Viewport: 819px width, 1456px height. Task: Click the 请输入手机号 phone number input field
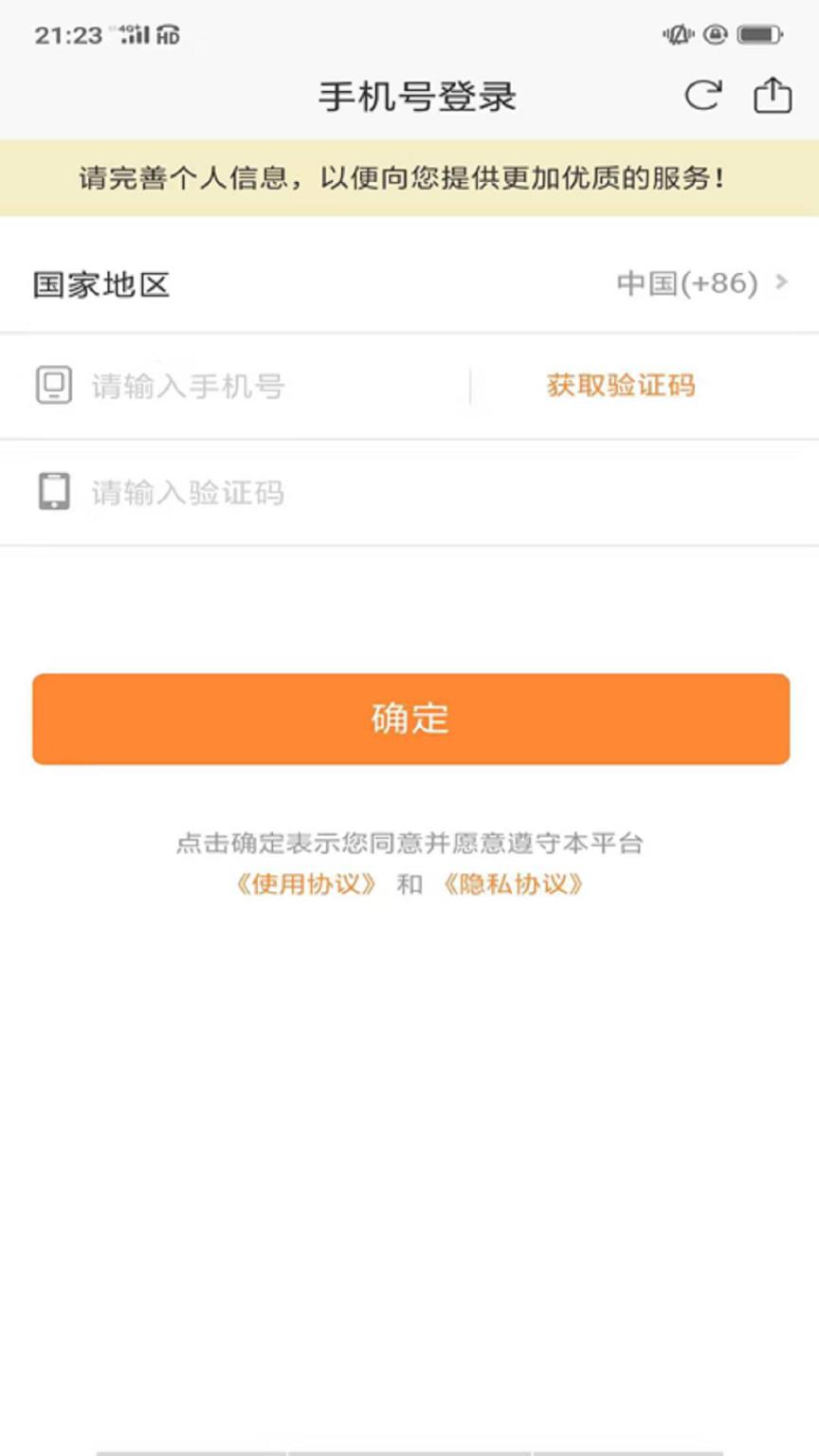click(x=237, y=385)
